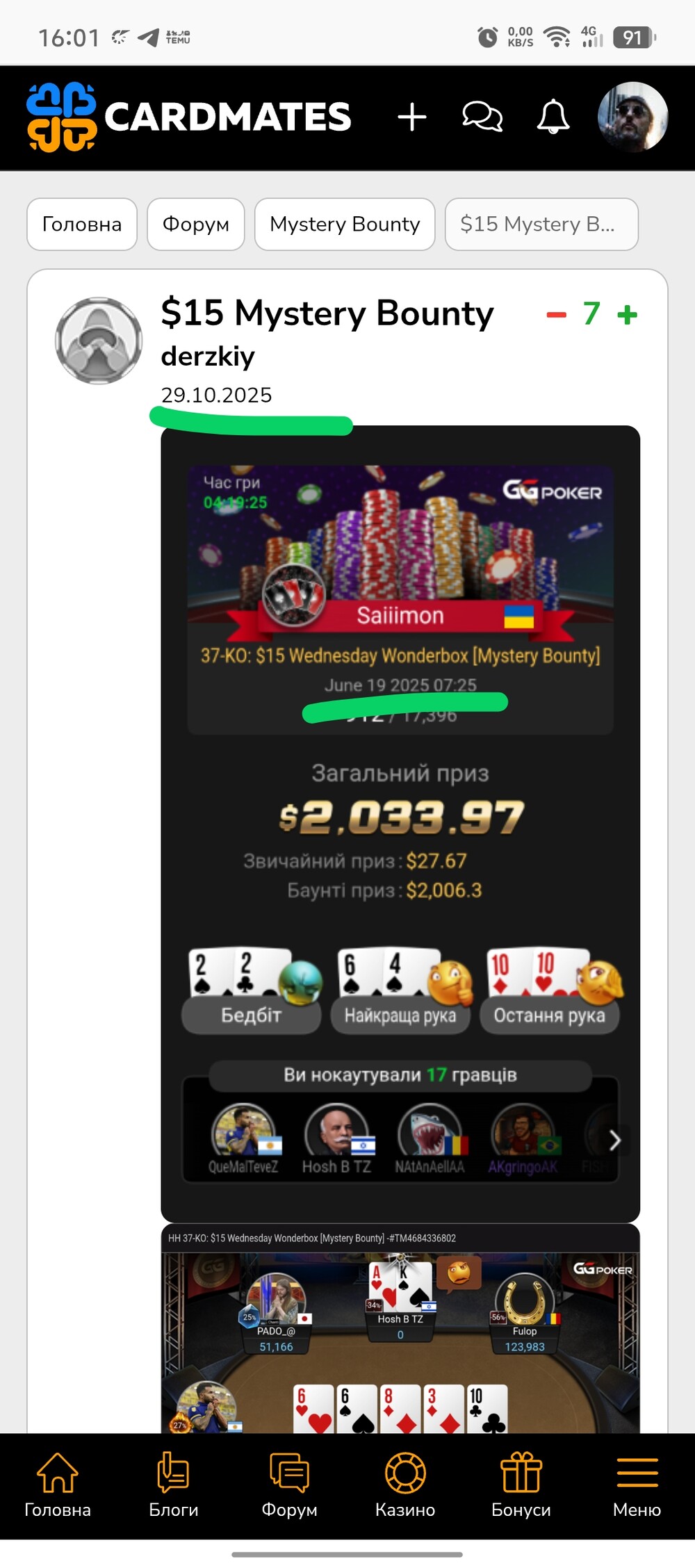Upvote the post with the green plus
The image size is (695, 1568).
point(627,315)
